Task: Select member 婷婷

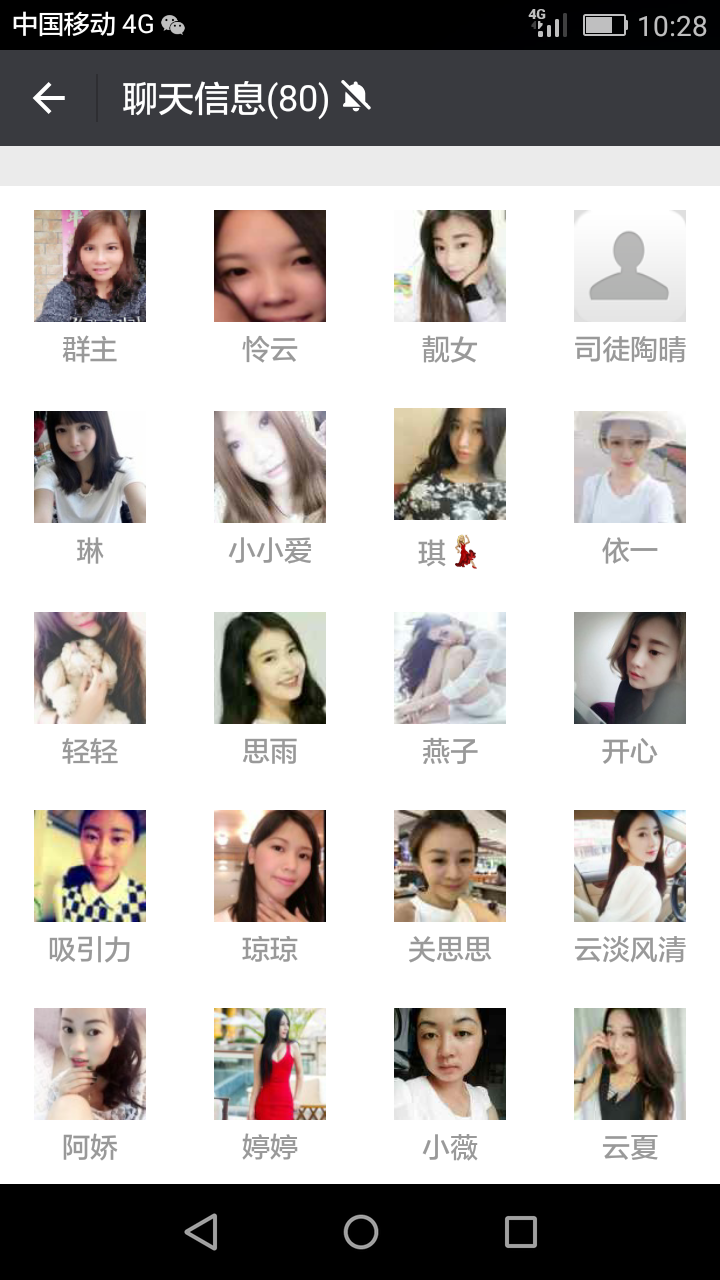Action: 270,1064
